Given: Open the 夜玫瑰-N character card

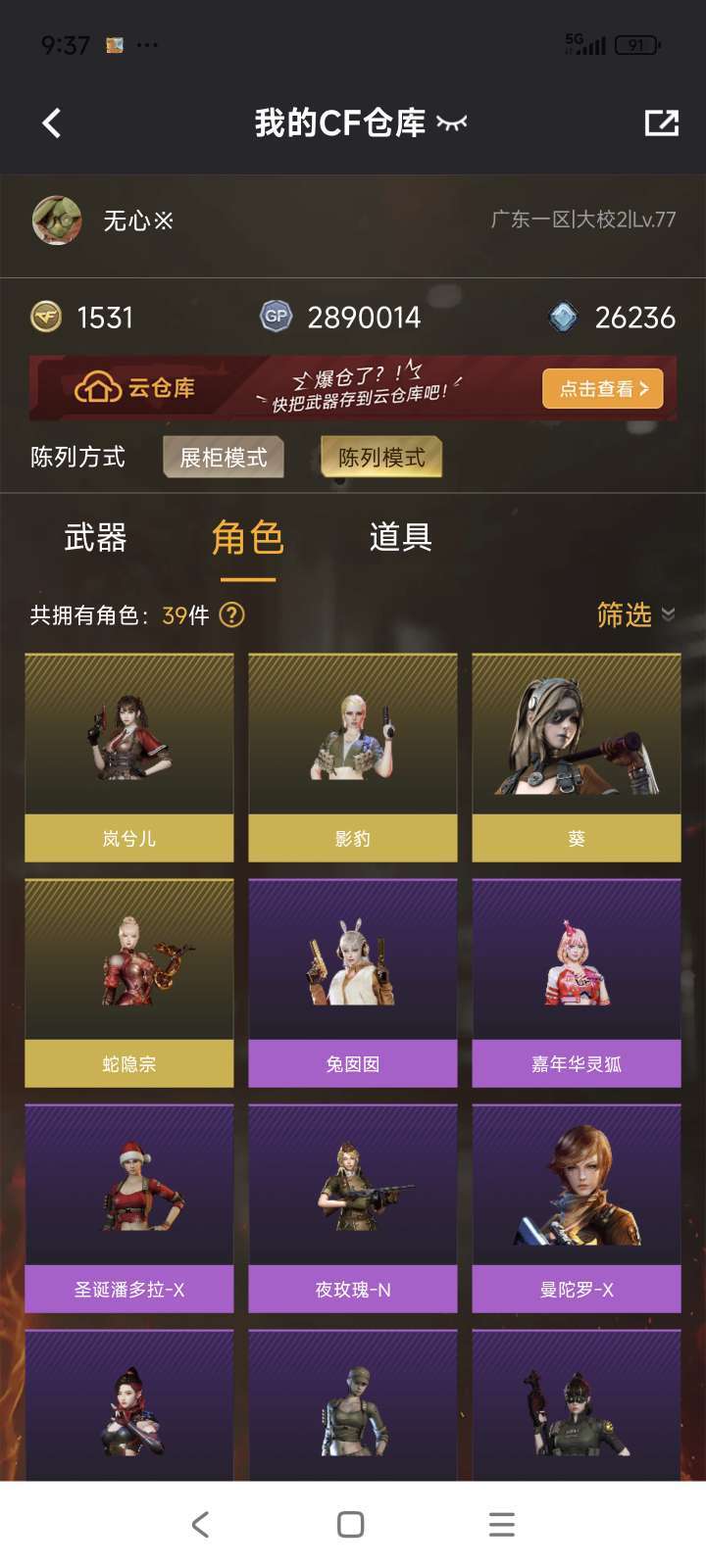Looking at the screenshot, I should click(353, 1208).
